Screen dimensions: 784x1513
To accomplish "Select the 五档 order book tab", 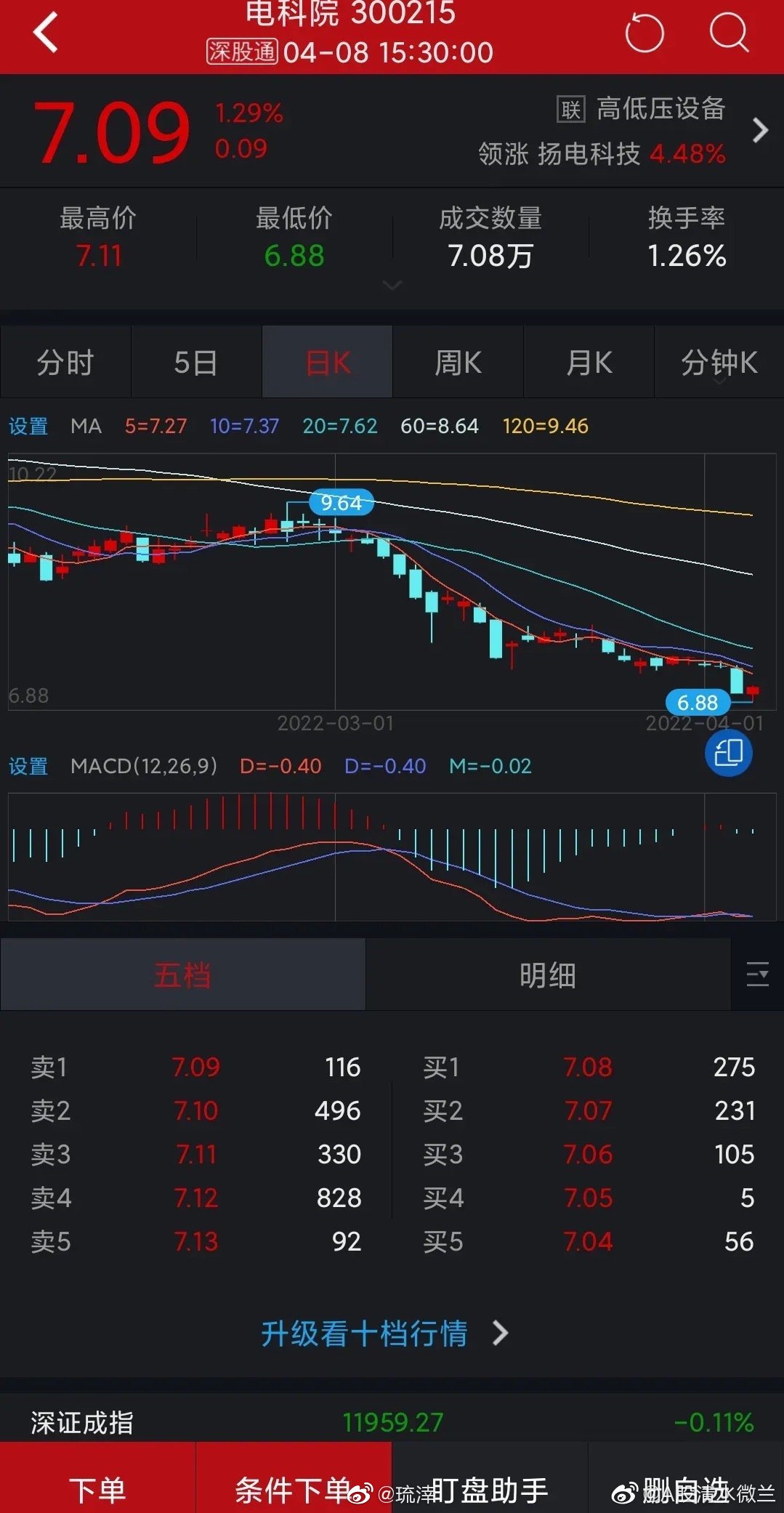I will (182, 974).
